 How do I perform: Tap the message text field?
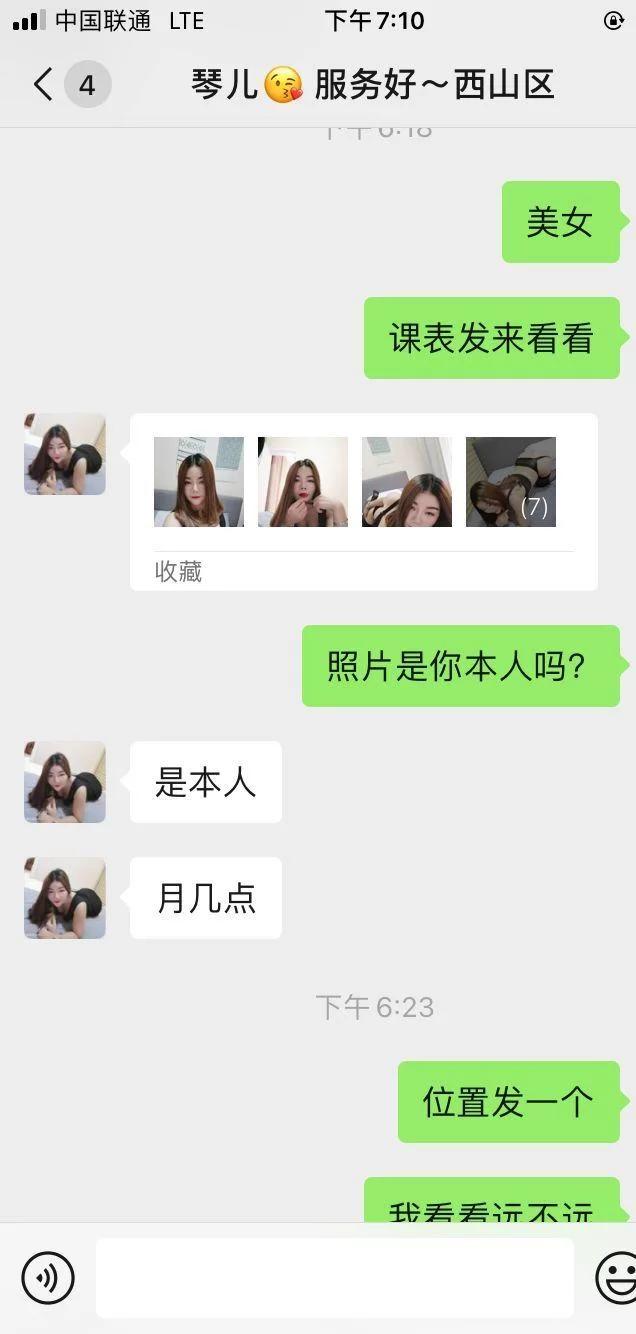[334, 1277]
